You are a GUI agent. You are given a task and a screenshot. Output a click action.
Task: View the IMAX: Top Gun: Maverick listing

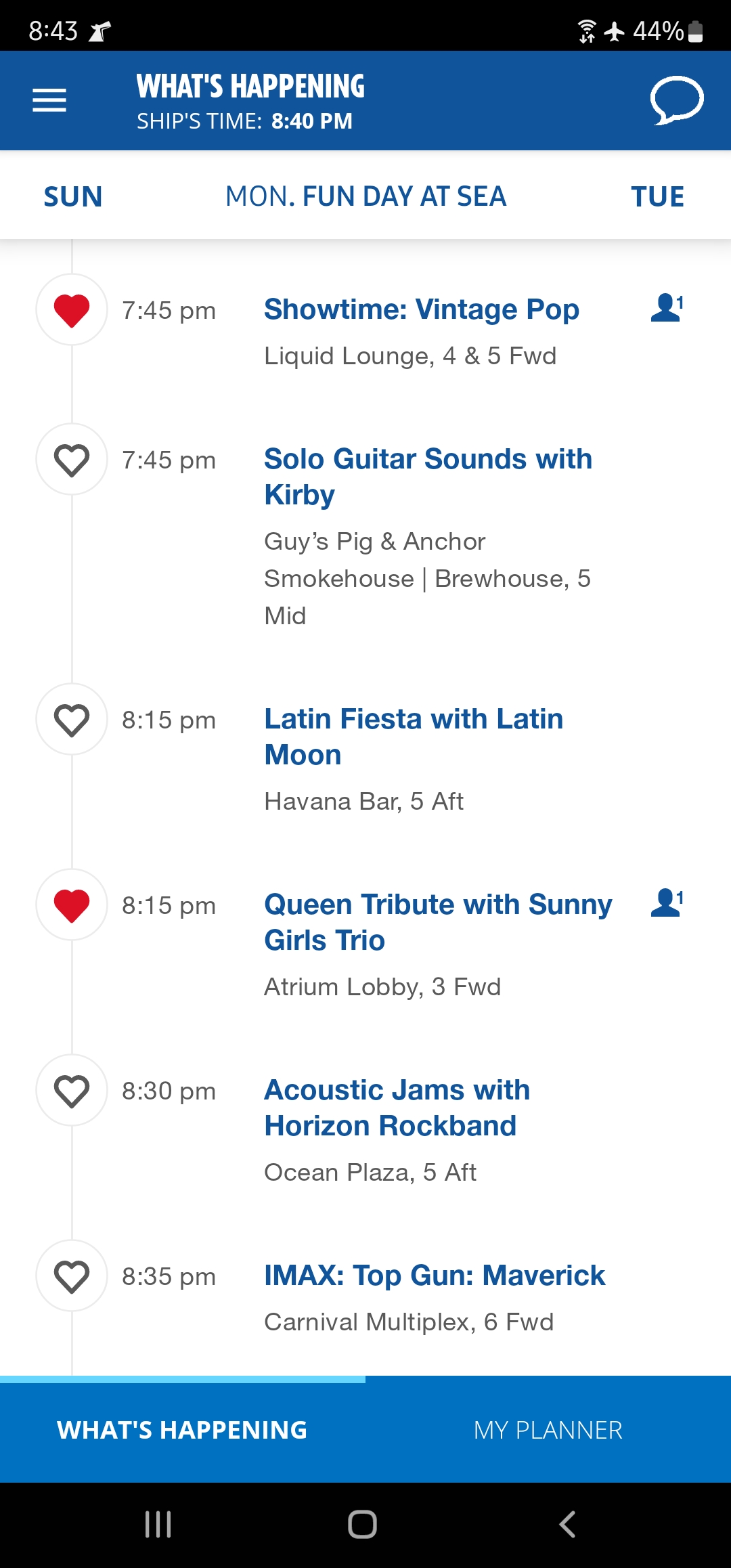(435, 1276)
